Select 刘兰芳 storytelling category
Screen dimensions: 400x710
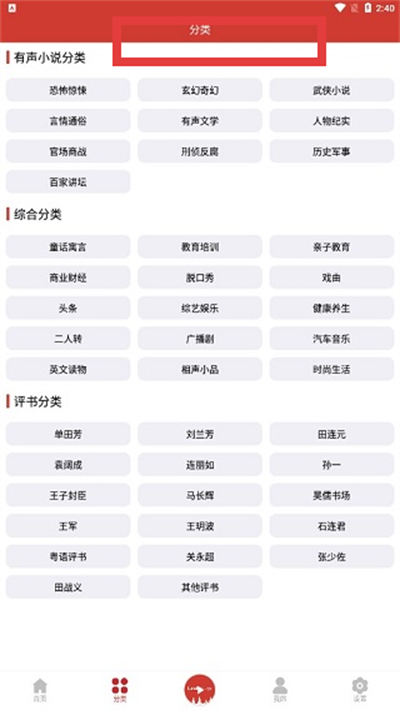click(200, 434)
